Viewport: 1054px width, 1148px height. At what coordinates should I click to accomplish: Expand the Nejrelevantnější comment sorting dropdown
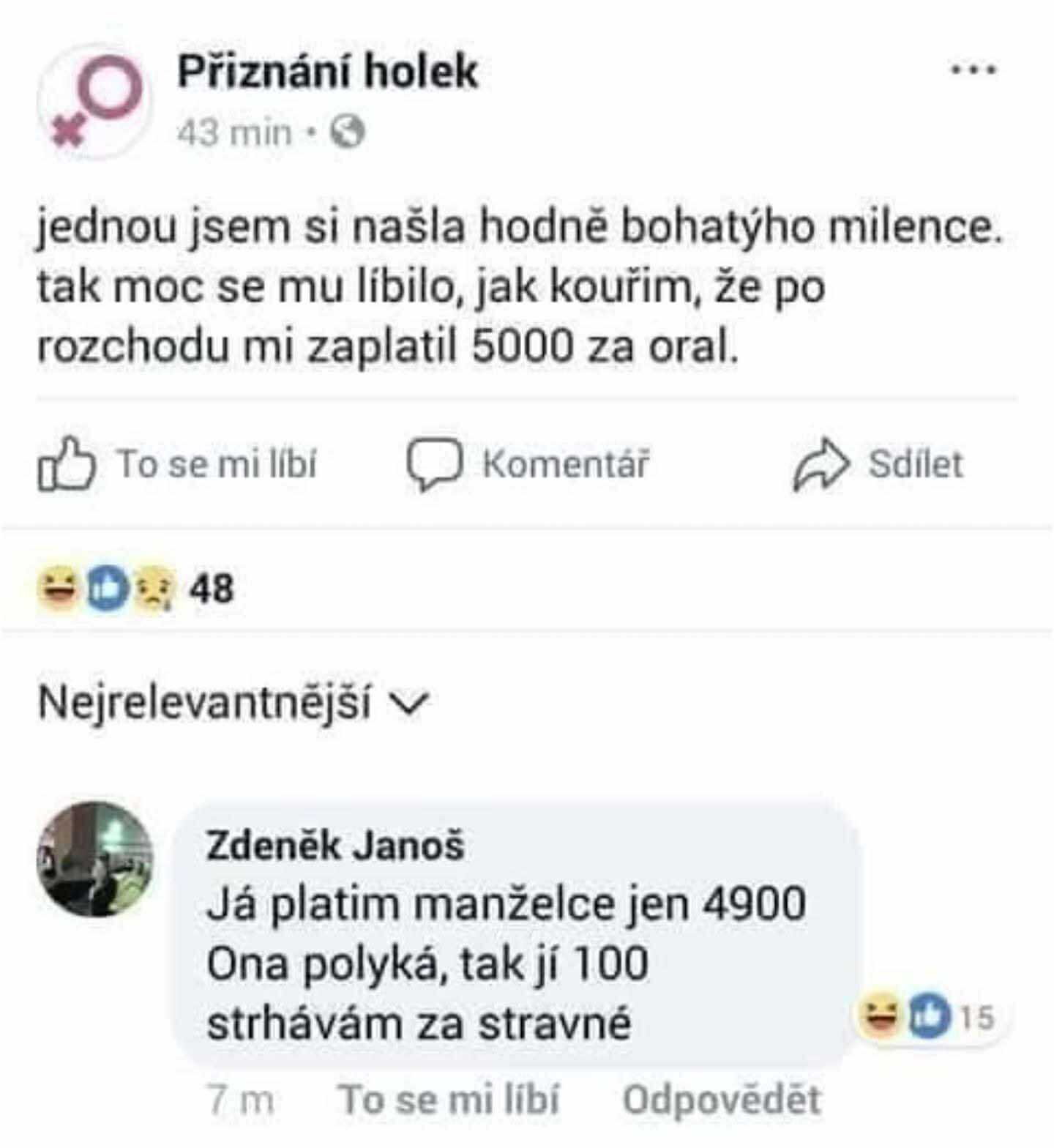(x=233, y=703)
